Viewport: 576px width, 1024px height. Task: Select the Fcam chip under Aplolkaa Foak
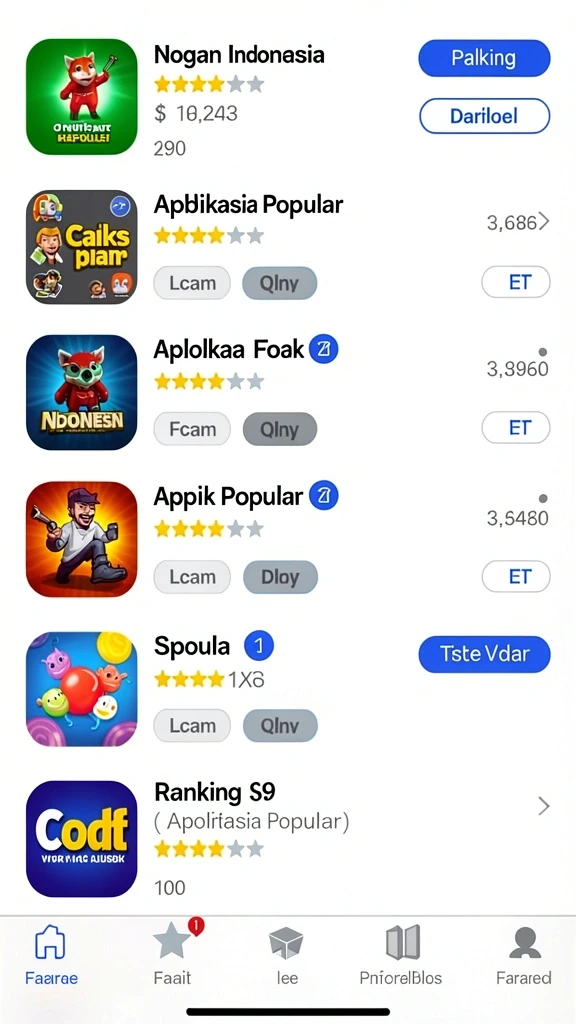click(192, 429)
